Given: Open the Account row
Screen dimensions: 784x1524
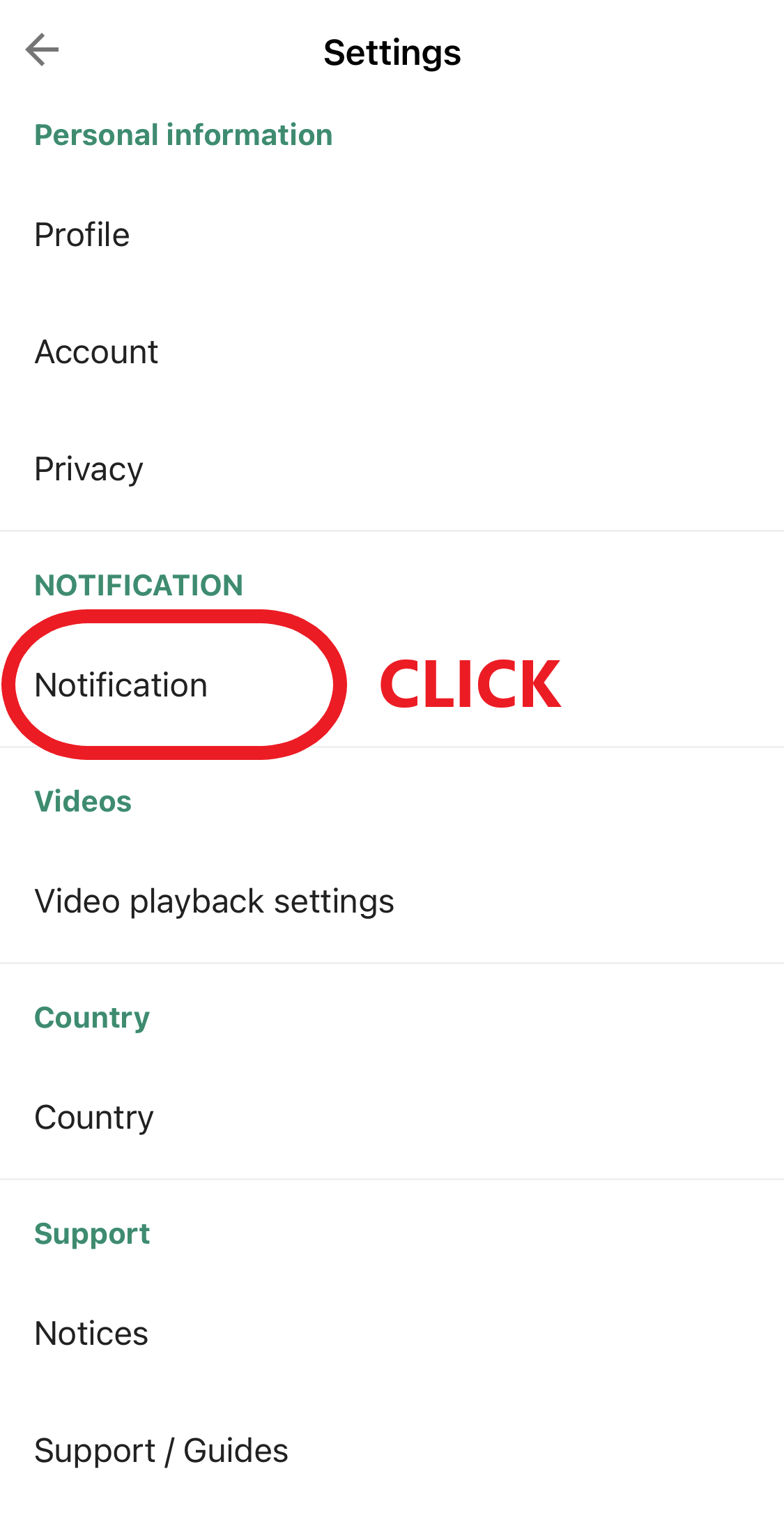Looking at the screenshot, I should pos(392,352).
